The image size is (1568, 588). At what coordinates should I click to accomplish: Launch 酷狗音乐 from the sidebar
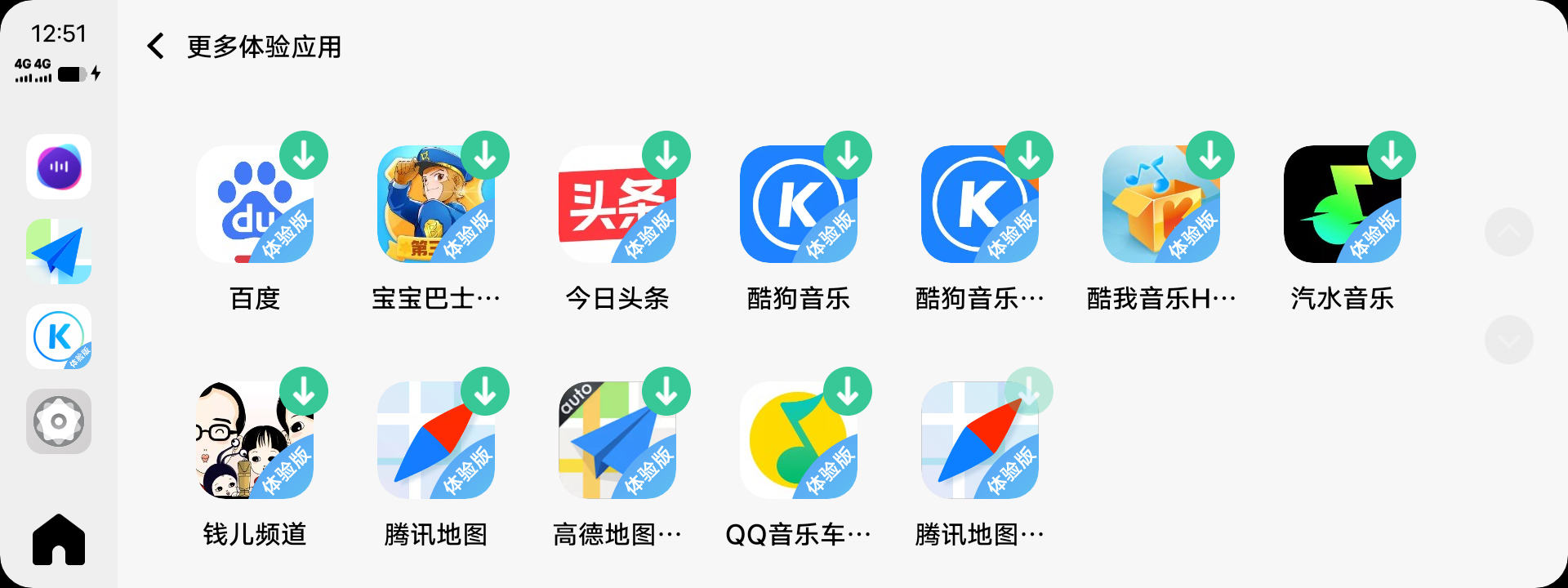click(59, 336)
